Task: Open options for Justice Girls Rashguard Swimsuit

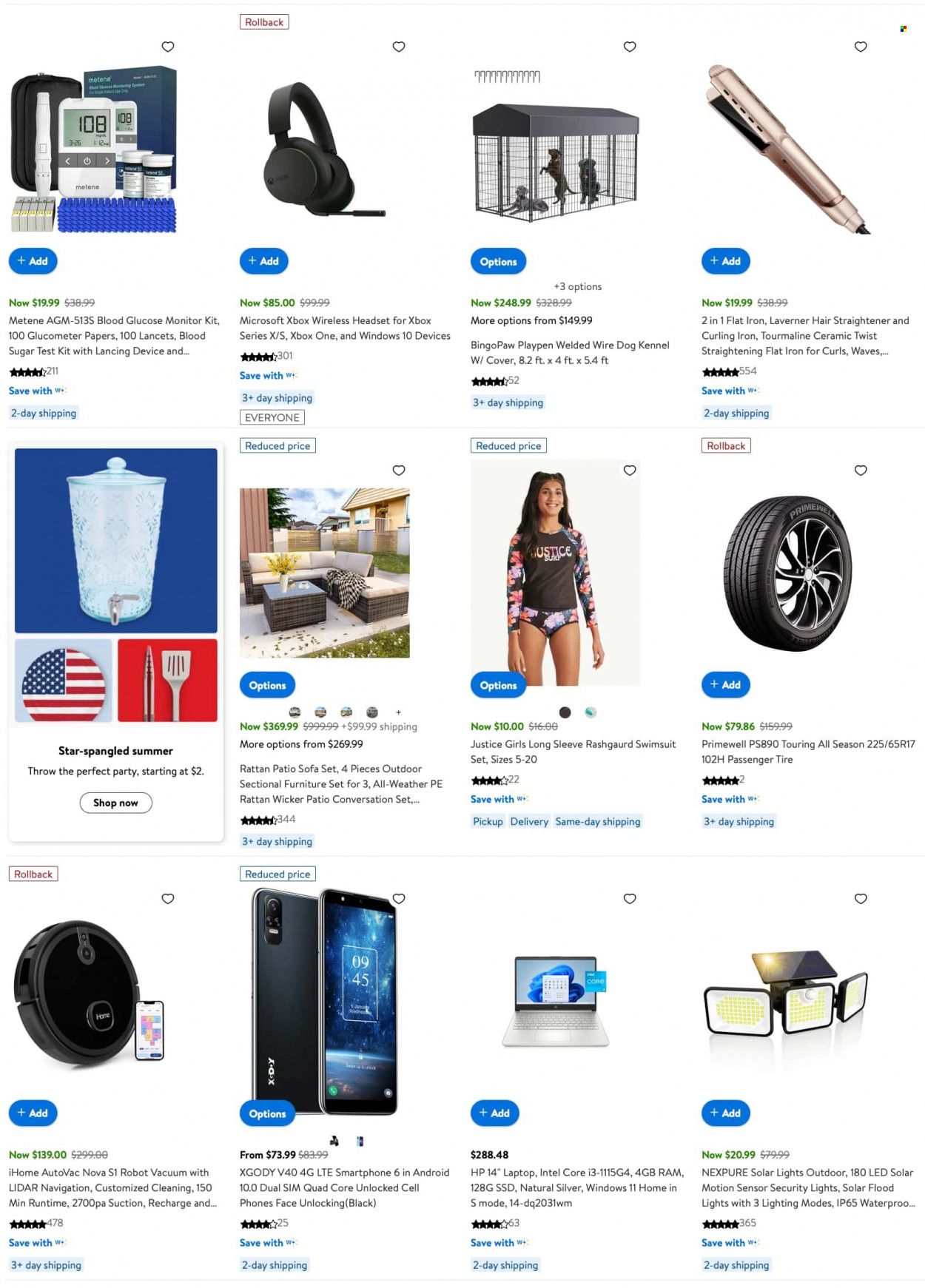Action: click(498, 686)
